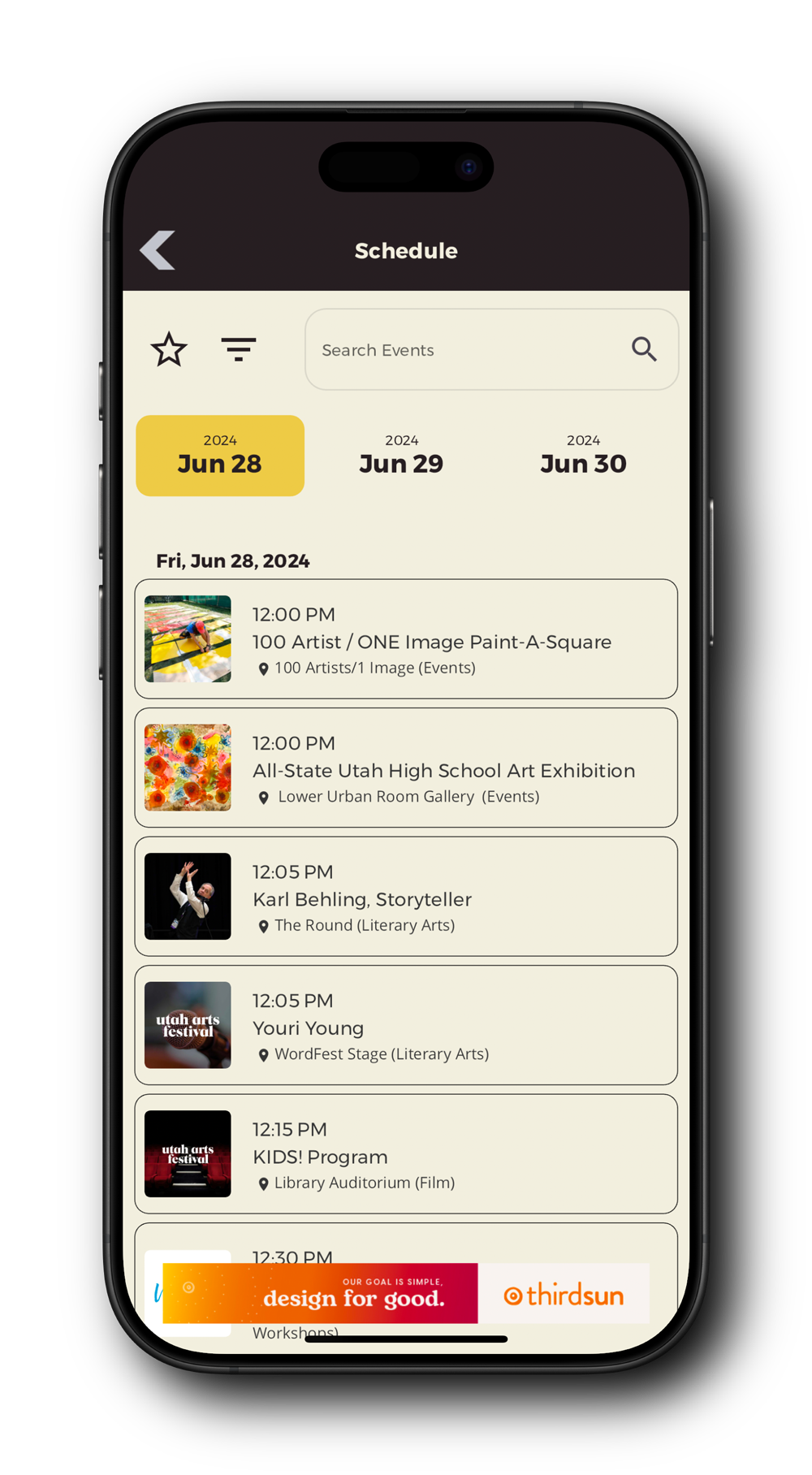Open 100 Artist / ONE Image Paint-A-Square event

point(406,639)
